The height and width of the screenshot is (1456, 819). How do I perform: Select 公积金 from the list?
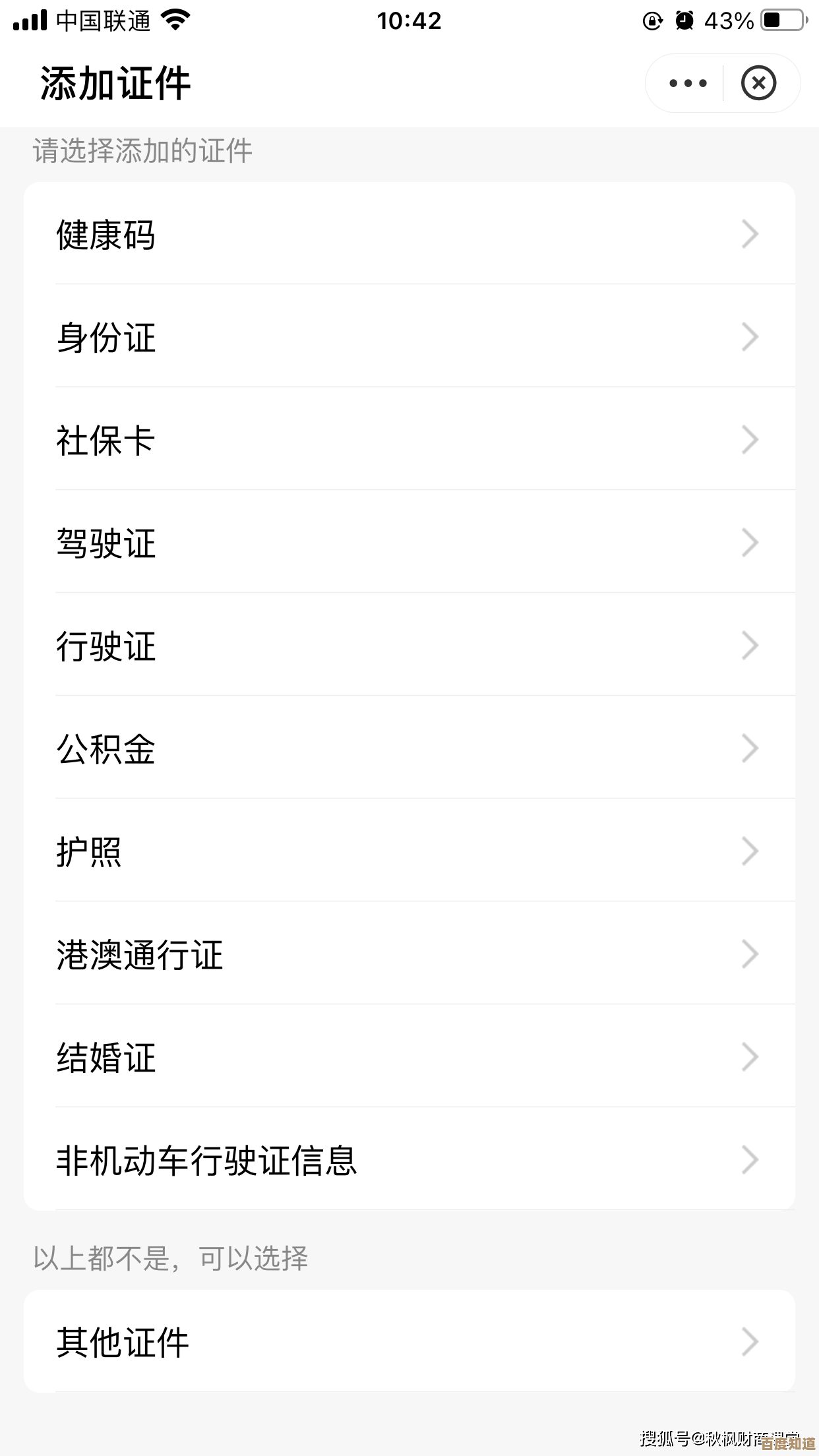point(409,748)
